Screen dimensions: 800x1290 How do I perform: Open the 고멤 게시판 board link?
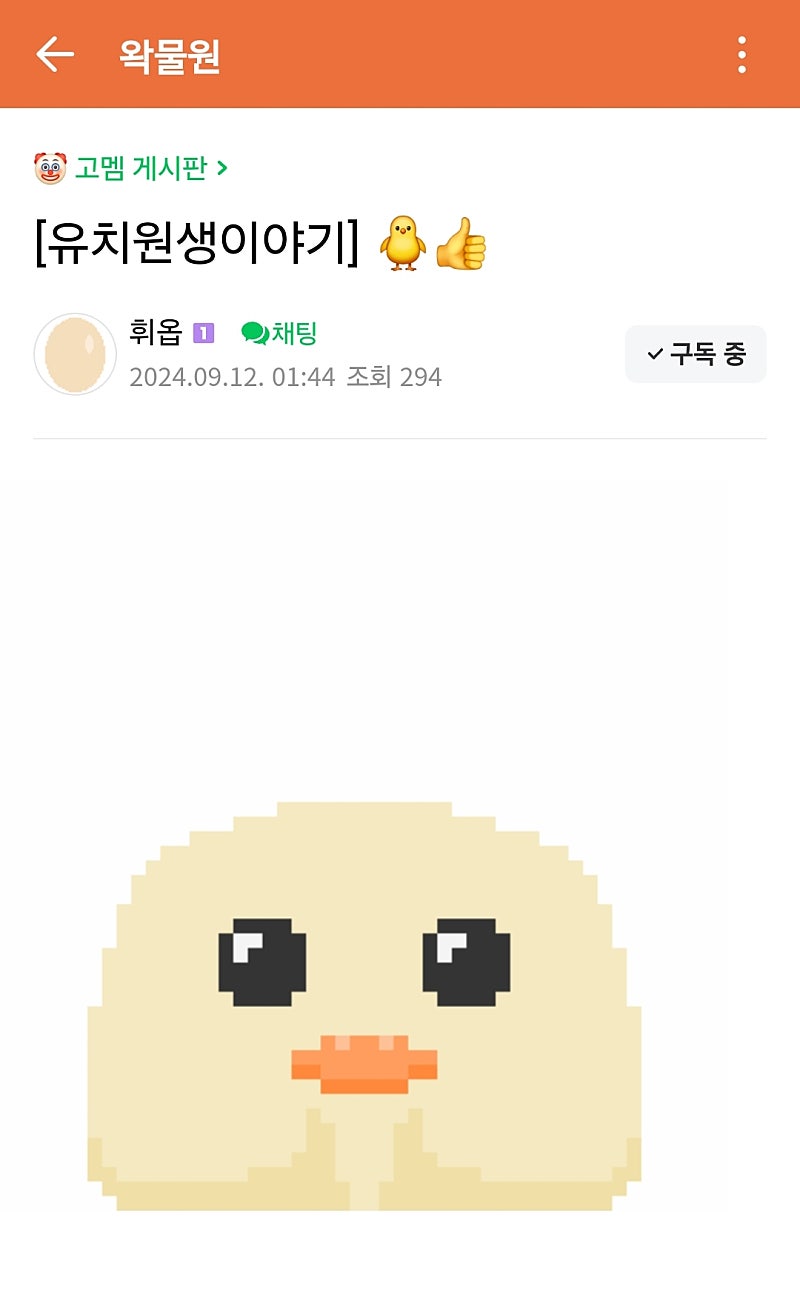tap(140, 168)
